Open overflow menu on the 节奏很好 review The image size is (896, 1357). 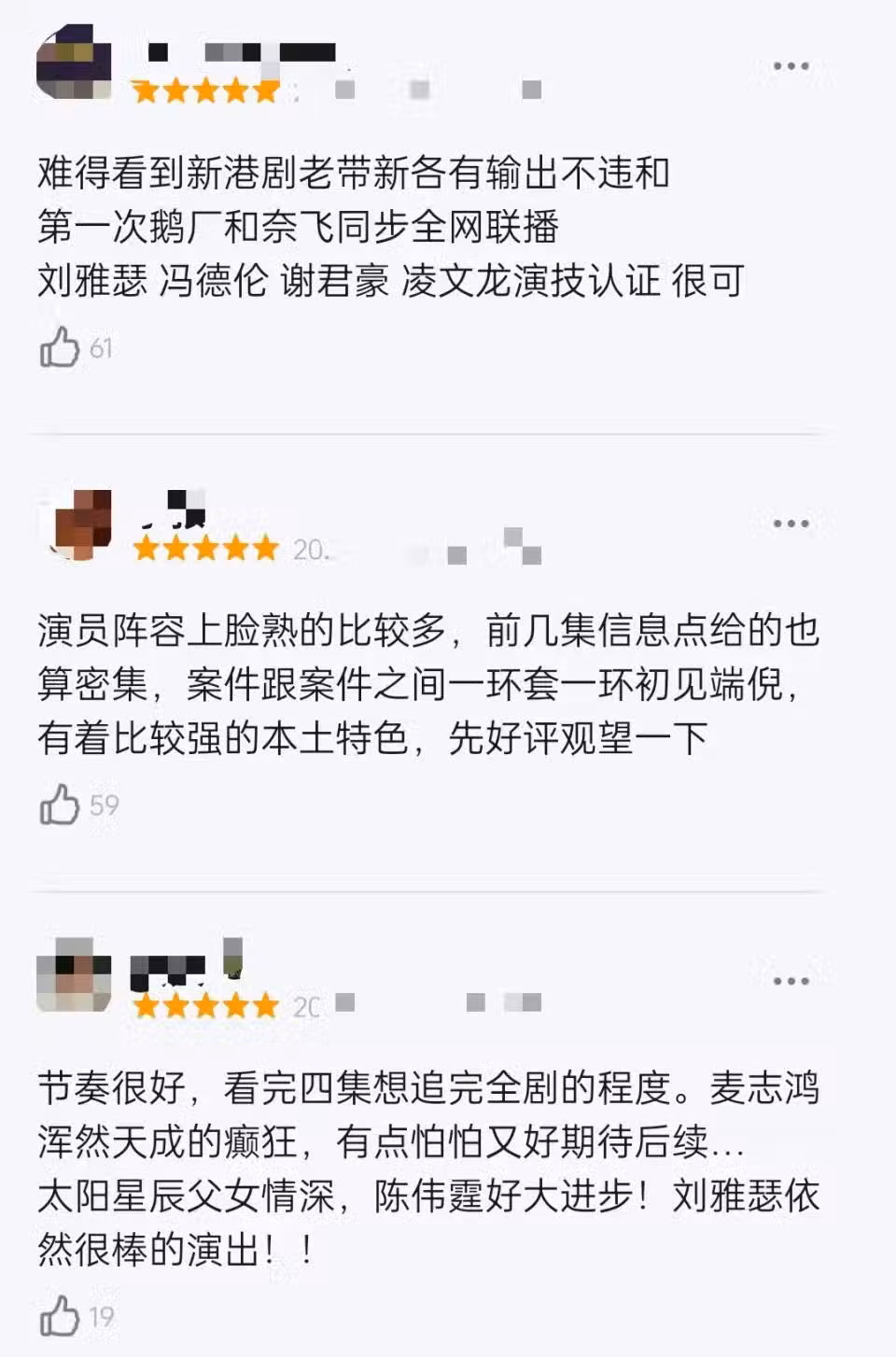(x=791, y=981)
